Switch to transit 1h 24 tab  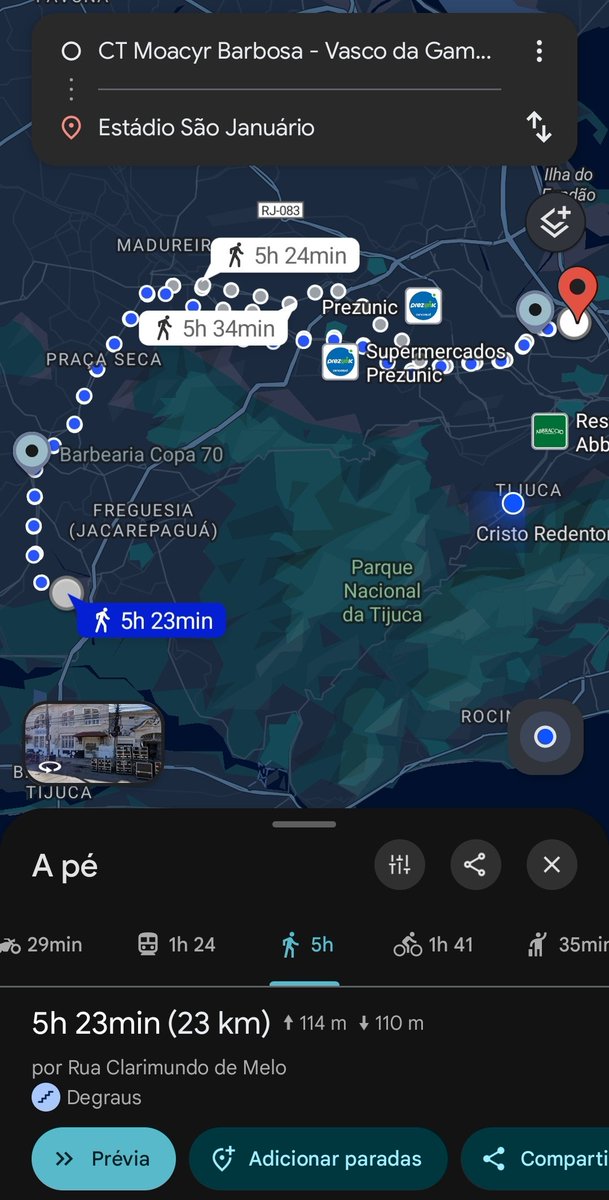tap(178, 944)
